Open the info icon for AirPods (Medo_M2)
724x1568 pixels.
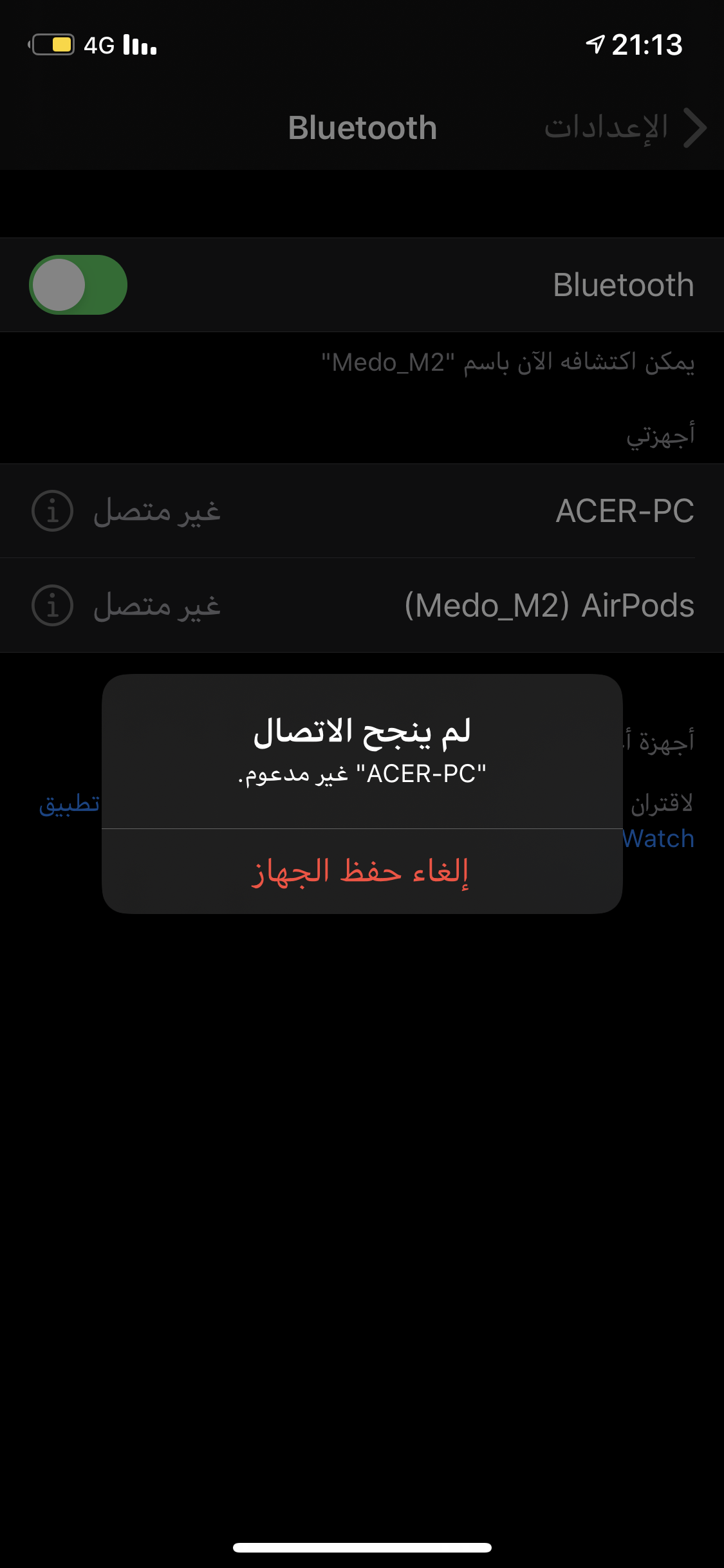pyautogui.click(x=52, y=606)
